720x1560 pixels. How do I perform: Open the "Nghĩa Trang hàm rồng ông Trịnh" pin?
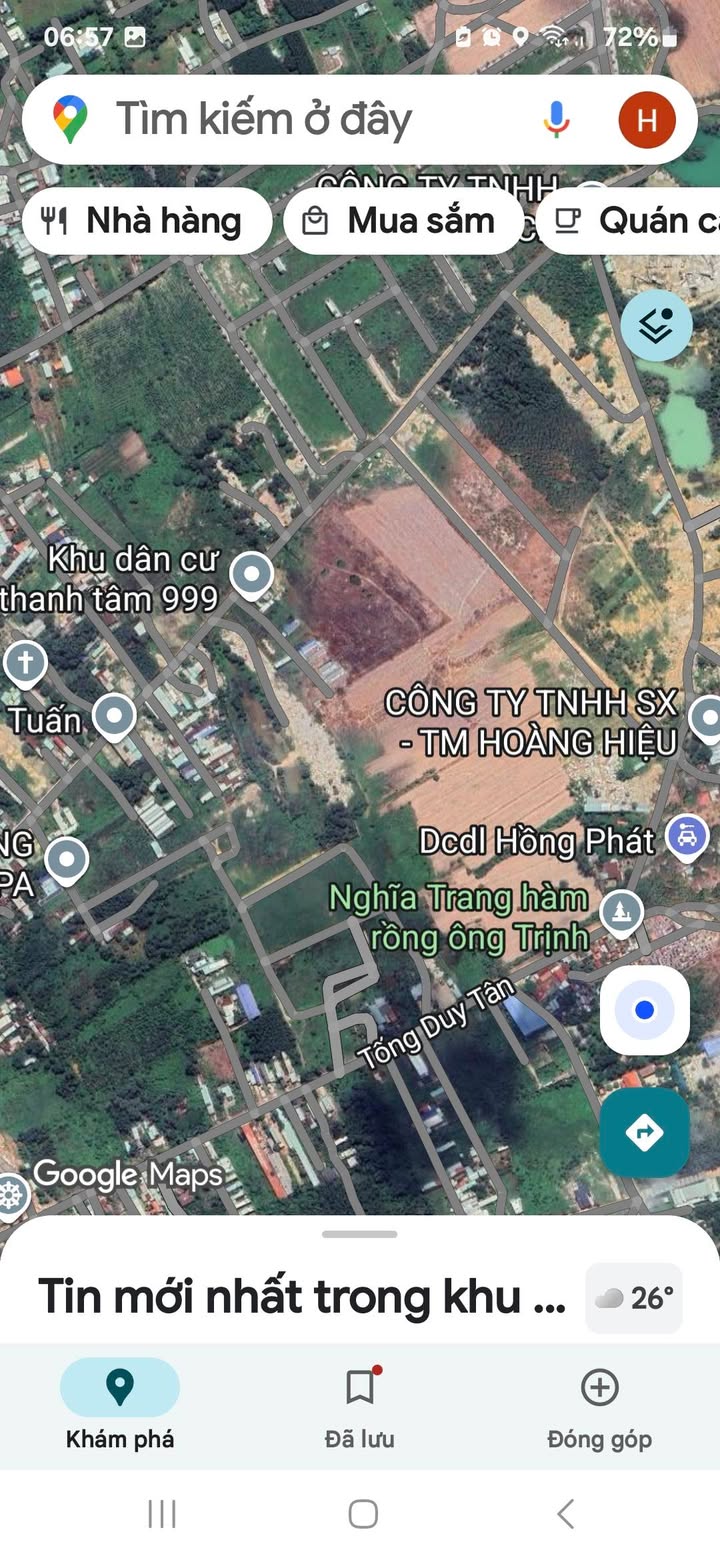[621, 911]
